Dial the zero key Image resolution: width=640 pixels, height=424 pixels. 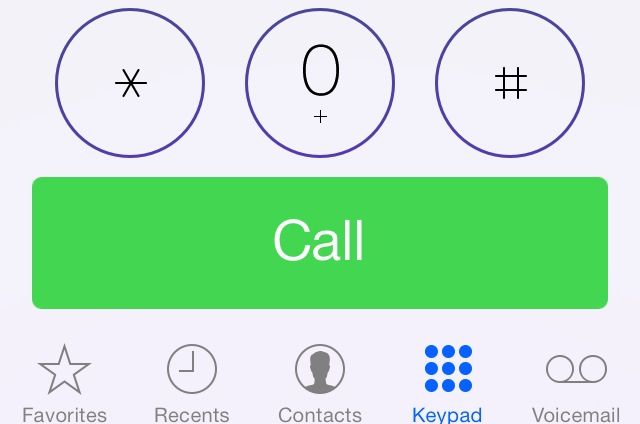point(320,84)
